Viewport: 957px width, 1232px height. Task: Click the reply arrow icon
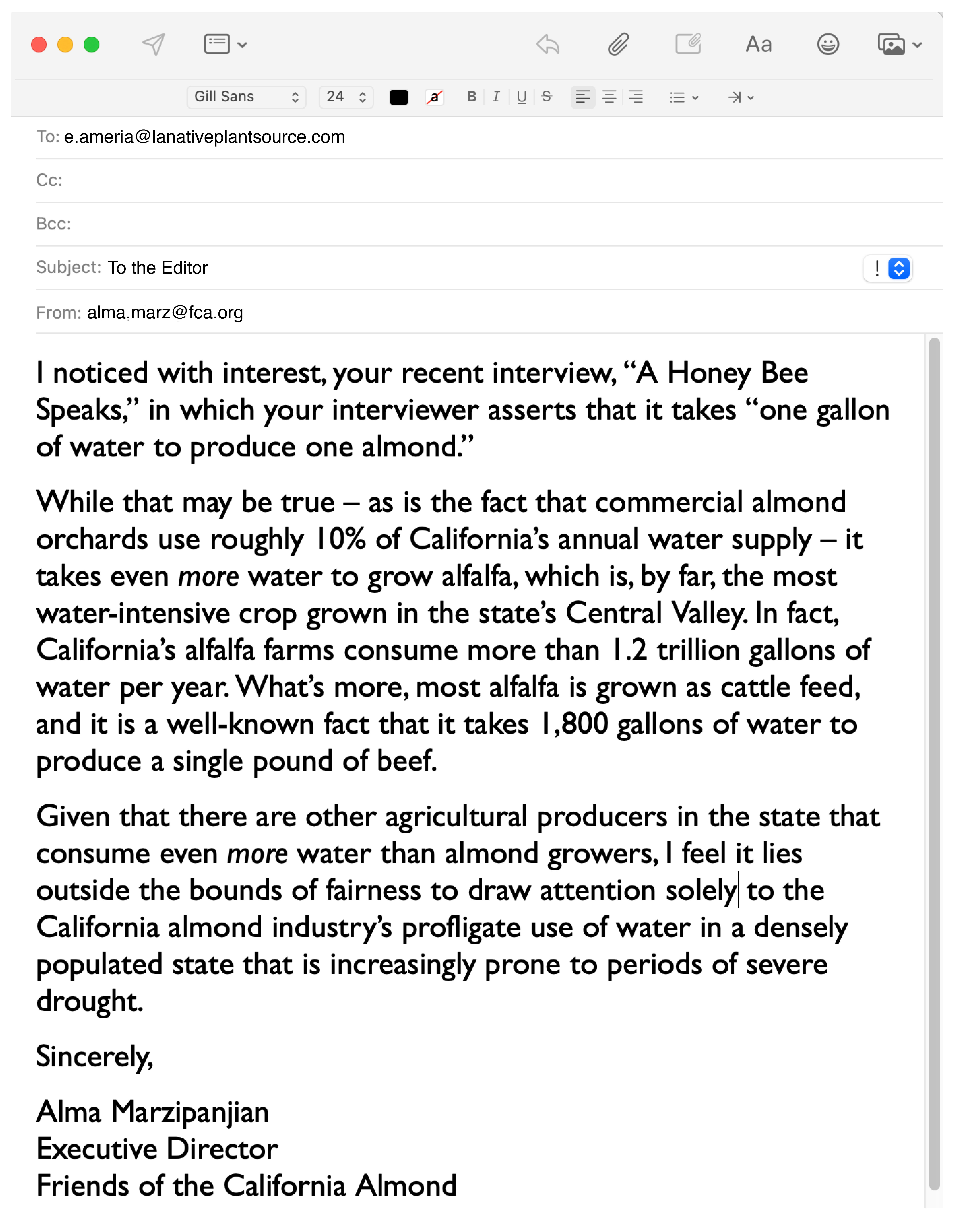pos(548,44)
